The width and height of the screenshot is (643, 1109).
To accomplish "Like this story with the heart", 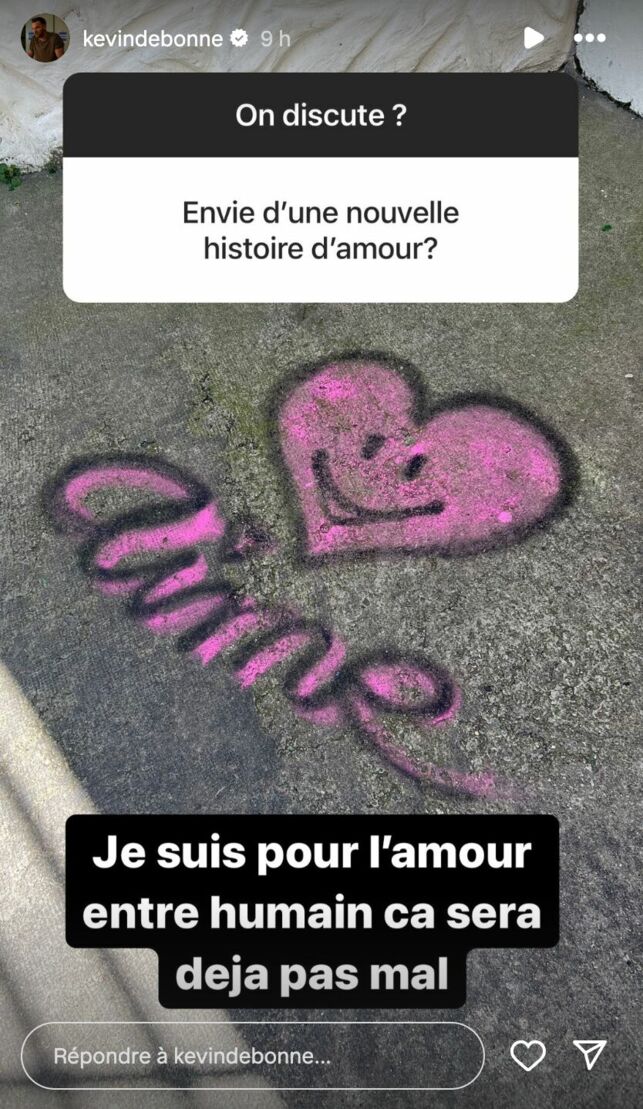I will click(x=528, y=1055).
